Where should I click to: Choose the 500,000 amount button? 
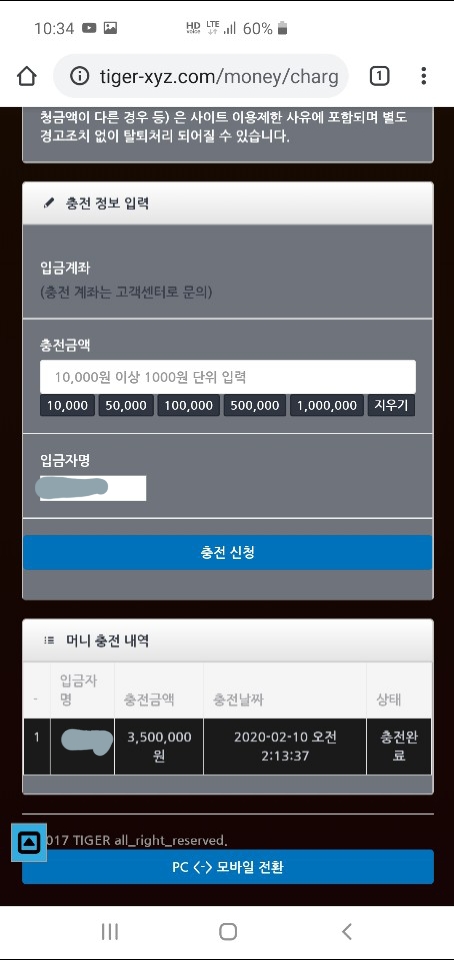point(255,405)
